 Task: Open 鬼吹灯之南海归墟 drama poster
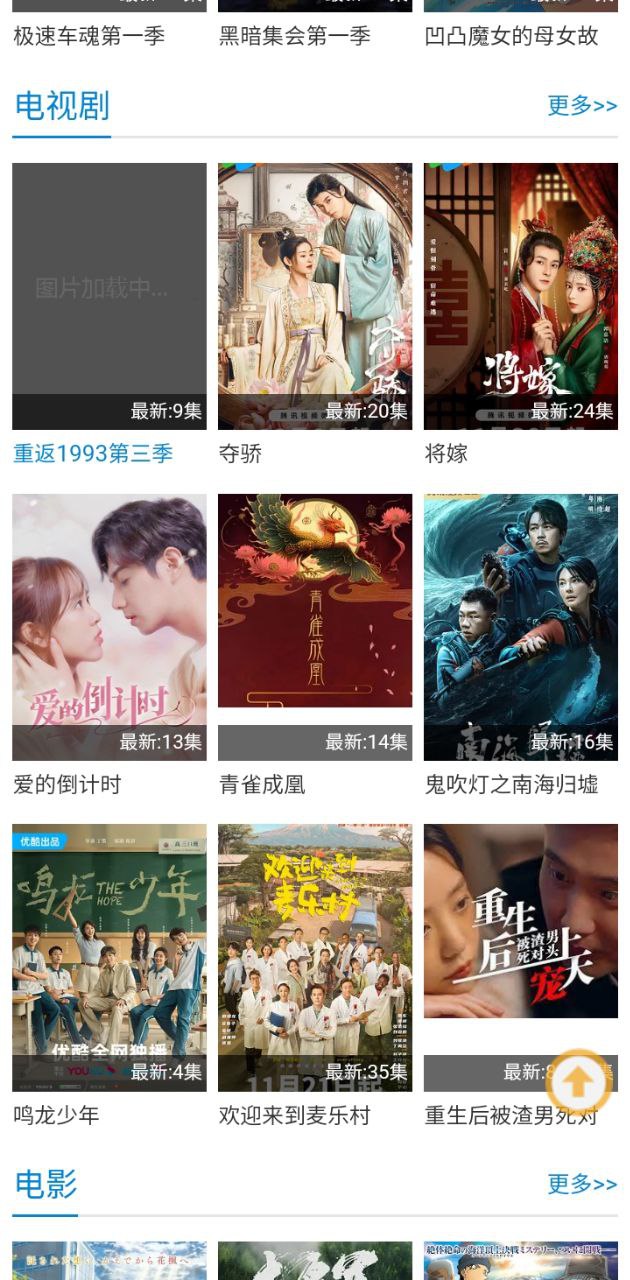tap(521, 626)
